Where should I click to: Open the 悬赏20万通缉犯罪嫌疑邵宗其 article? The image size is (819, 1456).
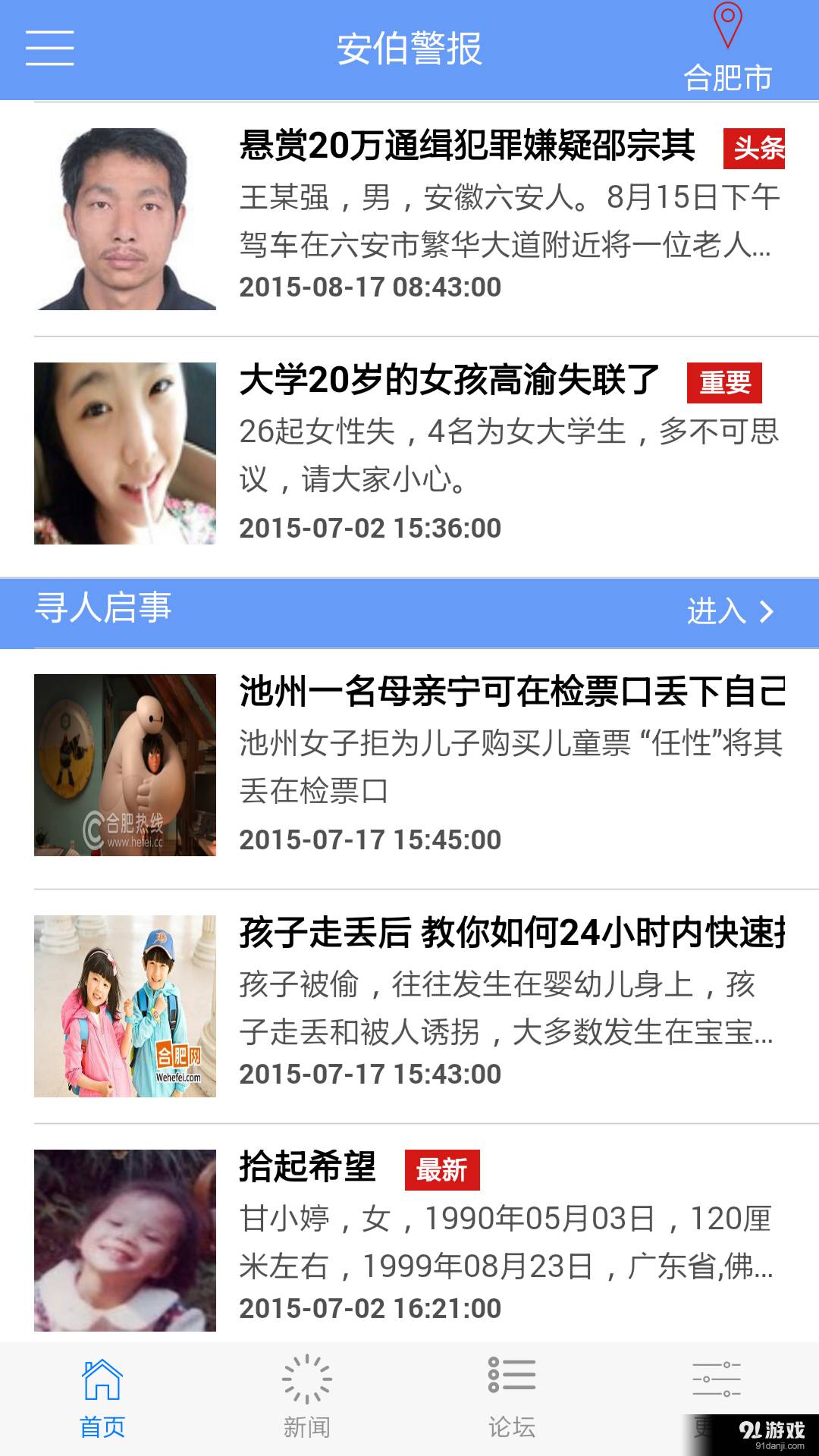coord(466,146)
